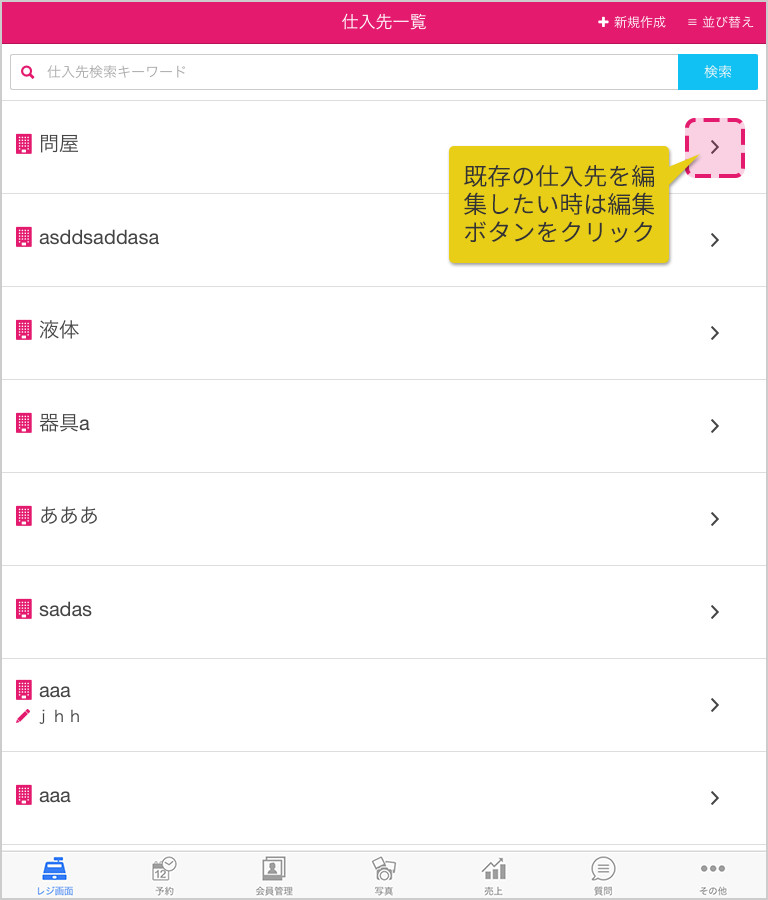Select the 器具a supplier row
This screenshot has height=900, width=768.
tap(384, 426)
